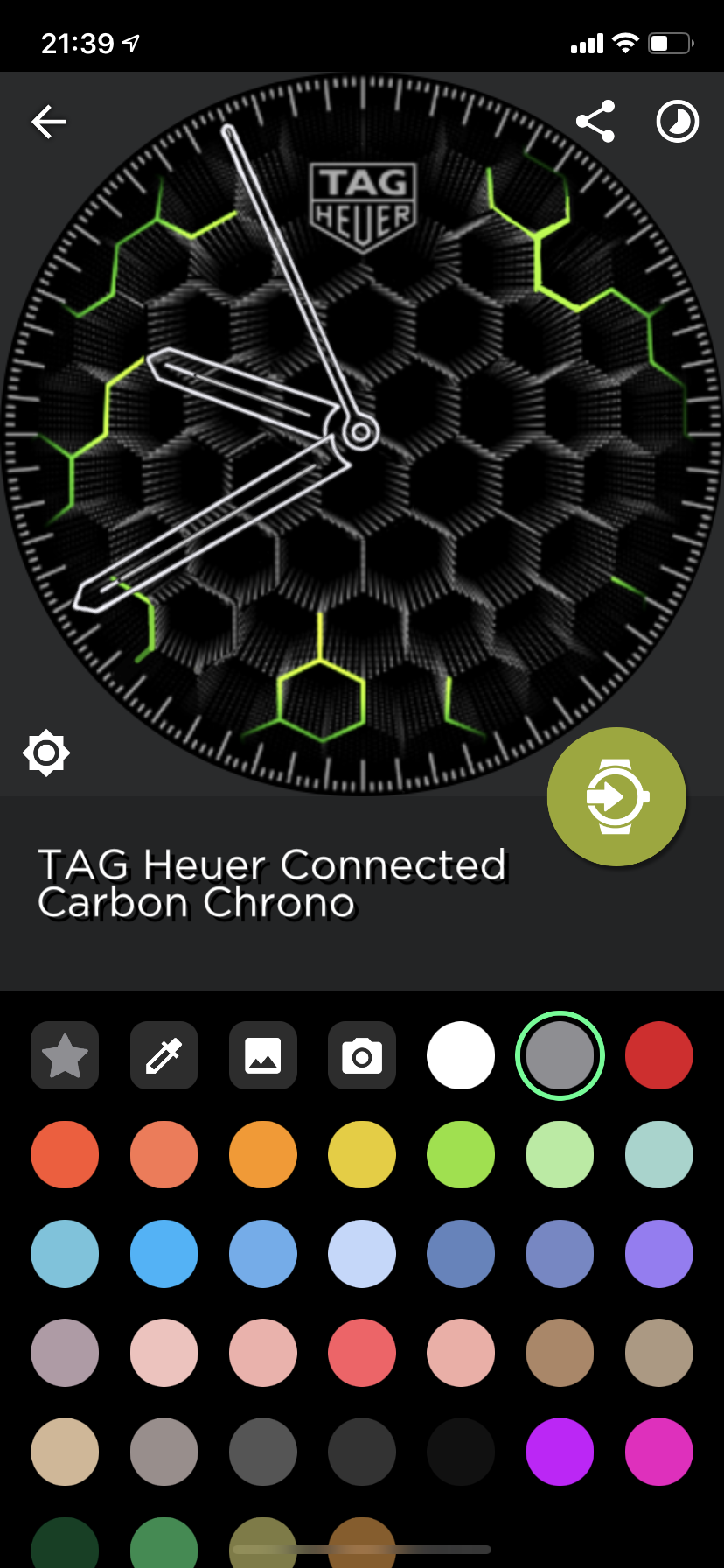Choose the bright green swatch
Image resolution: width=724 pixels, height=1568 pixels.
point(461,1154)
